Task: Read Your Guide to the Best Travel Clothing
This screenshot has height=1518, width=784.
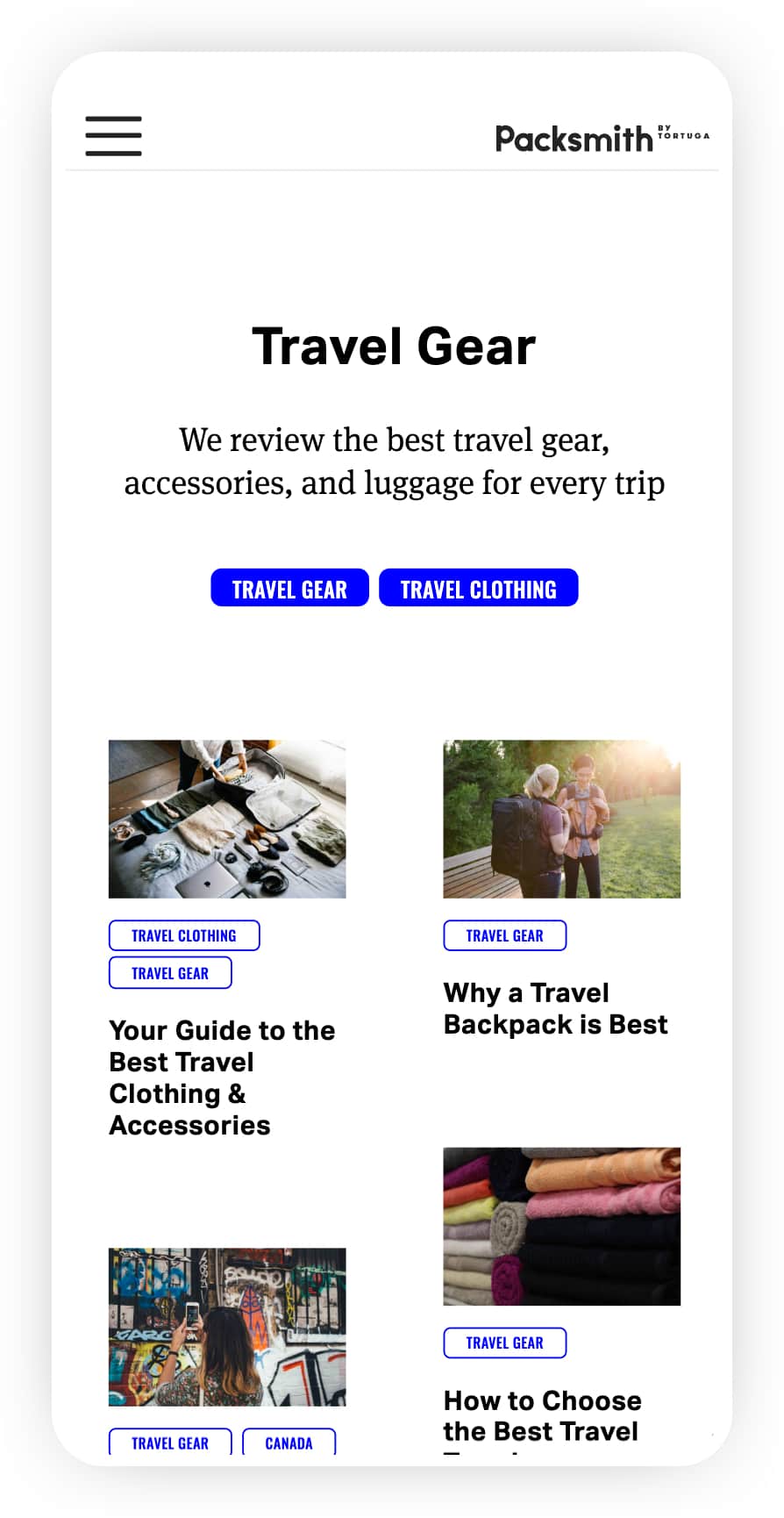Action: [x=221, y=1078]
